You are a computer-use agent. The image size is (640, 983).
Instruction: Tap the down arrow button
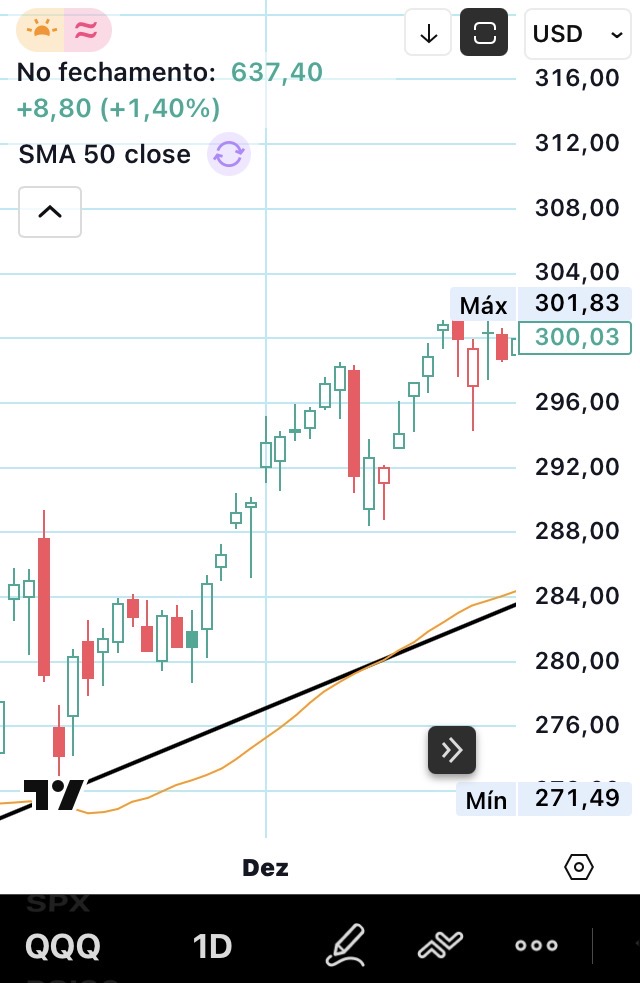[429, 34]
